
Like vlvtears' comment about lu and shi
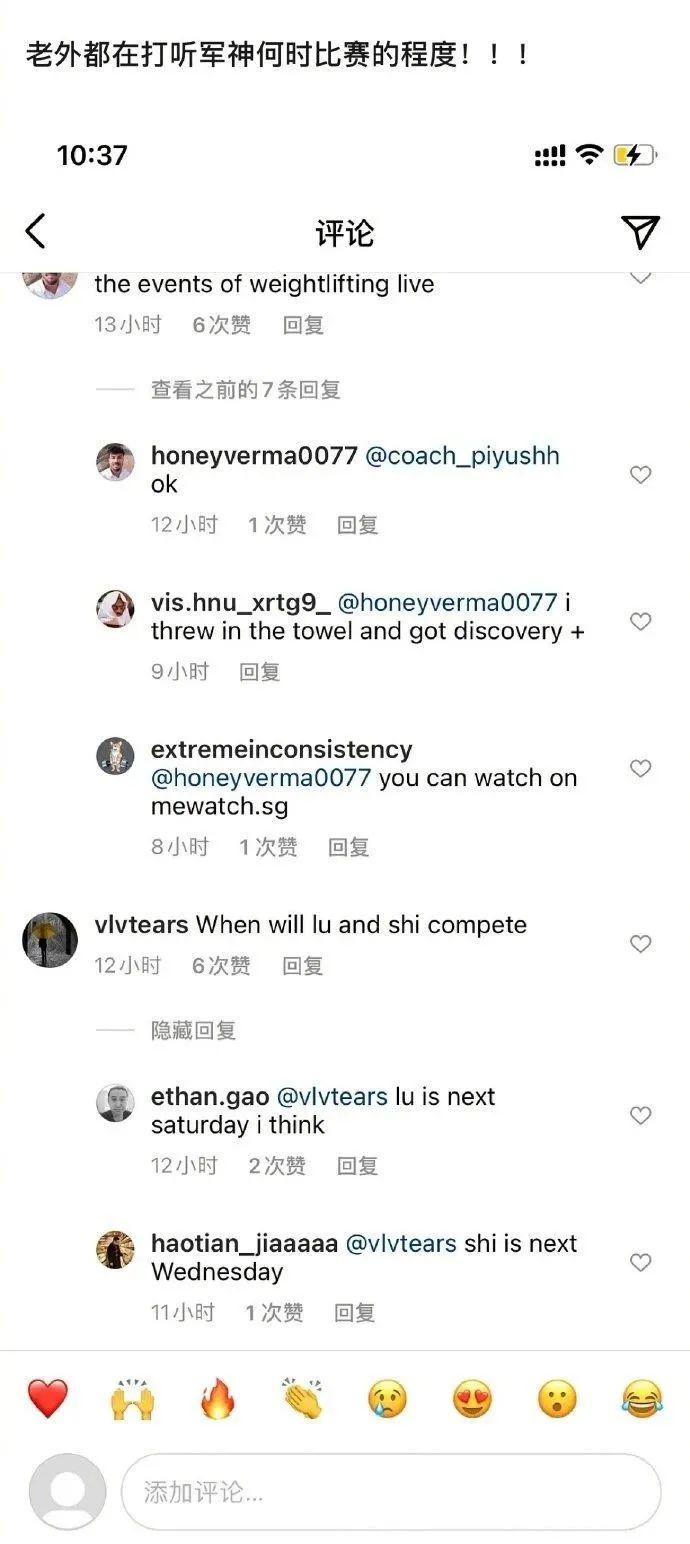click(x=640, y=944)
